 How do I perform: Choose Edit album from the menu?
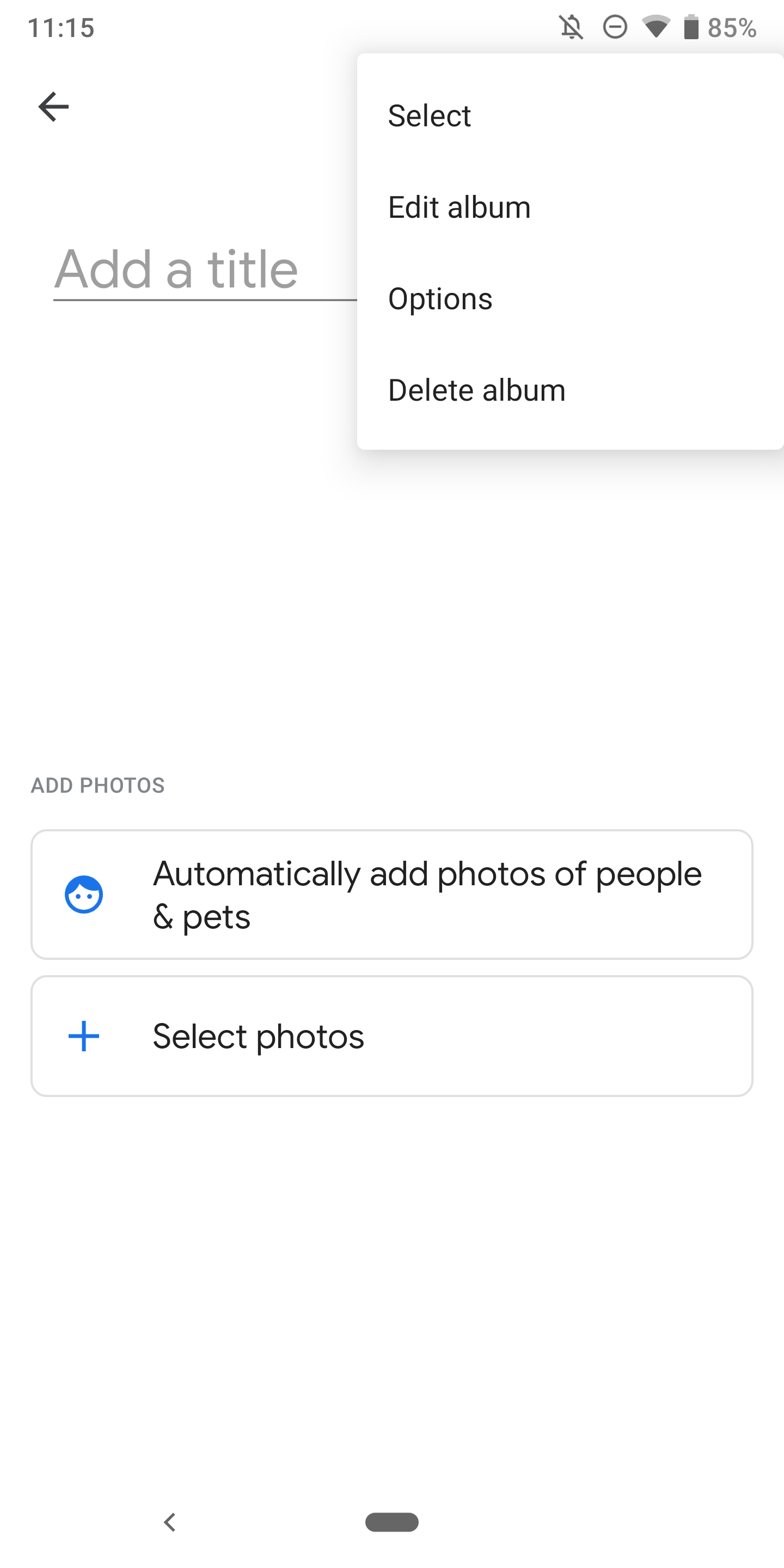pos(458,207)
